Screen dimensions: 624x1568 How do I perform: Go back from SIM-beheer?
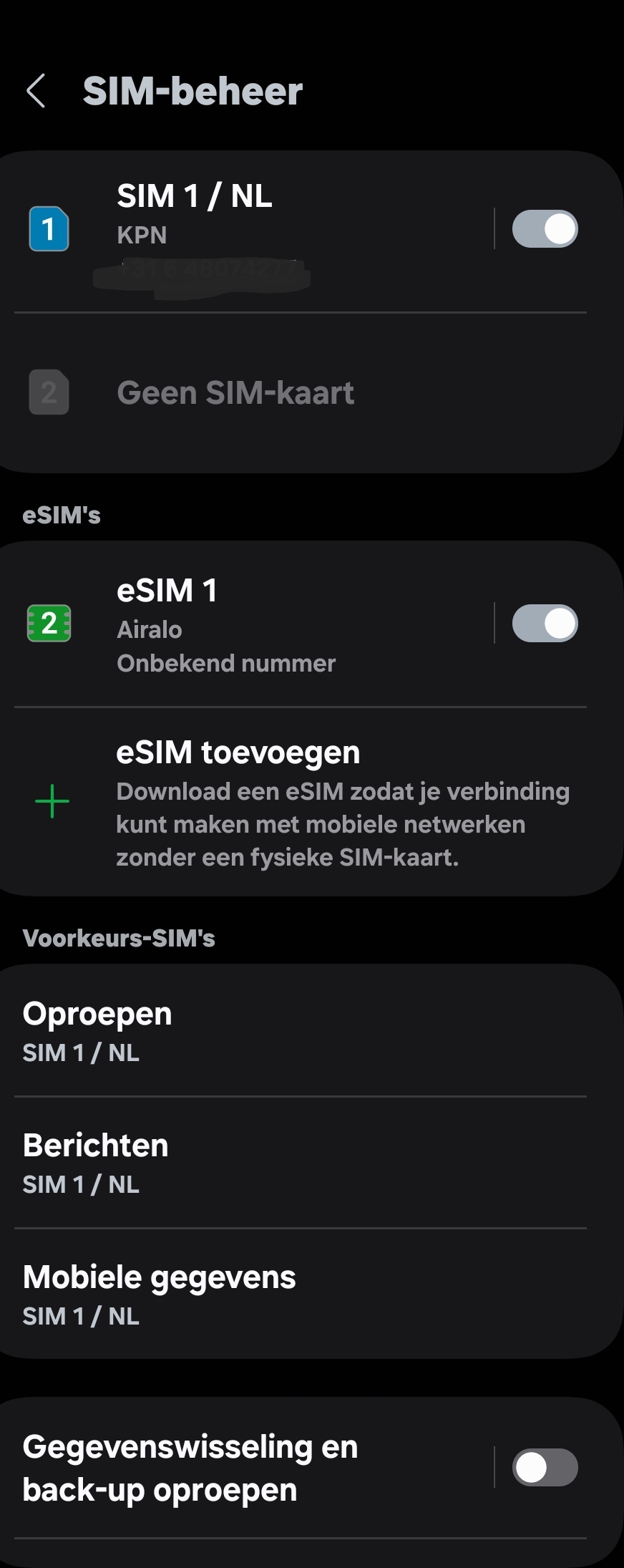click(36, 91)
